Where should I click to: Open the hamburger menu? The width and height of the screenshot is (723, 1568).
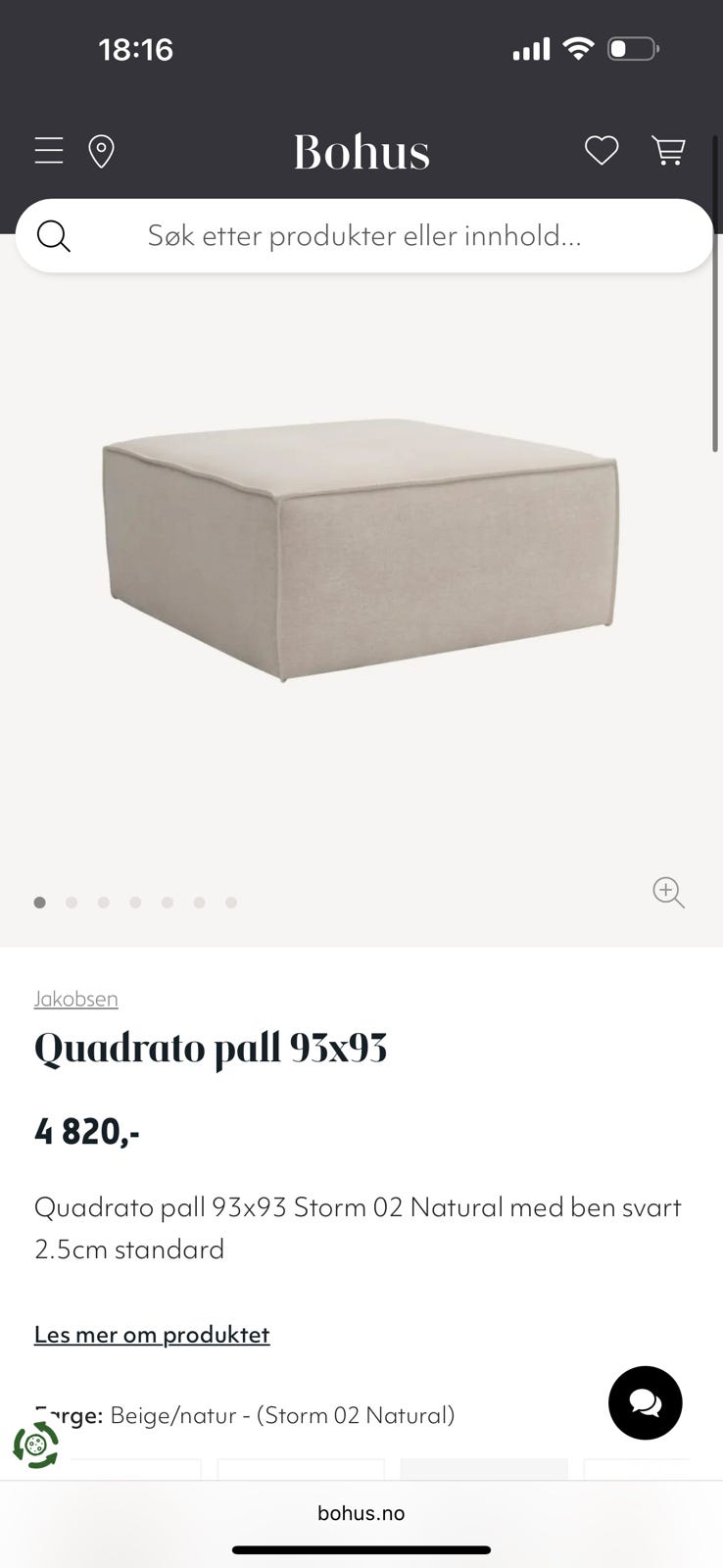tap(49, 151)
